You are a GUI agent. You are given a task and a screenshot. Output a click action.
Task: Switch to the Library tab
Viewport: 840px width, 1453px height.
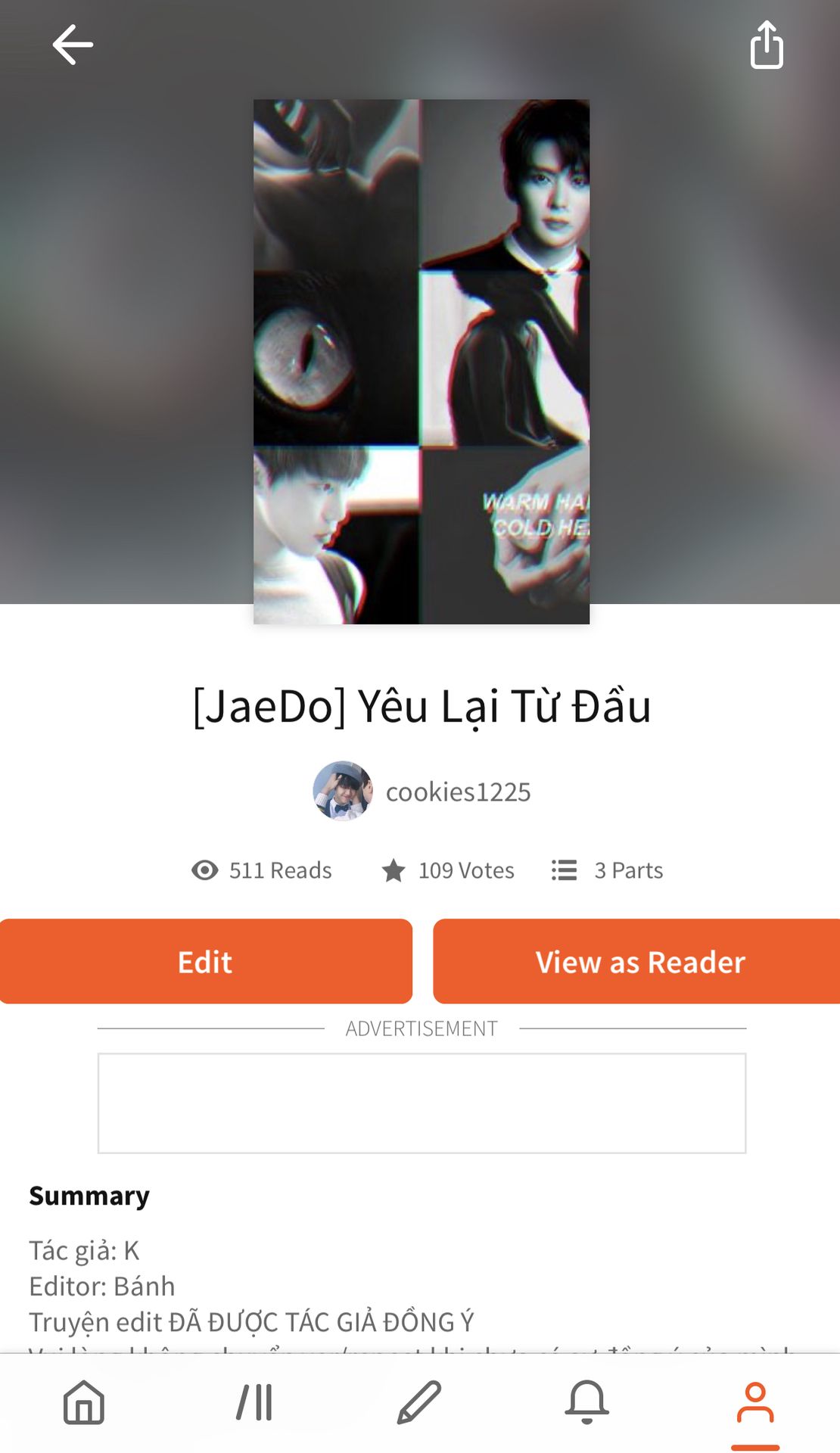254,1402
